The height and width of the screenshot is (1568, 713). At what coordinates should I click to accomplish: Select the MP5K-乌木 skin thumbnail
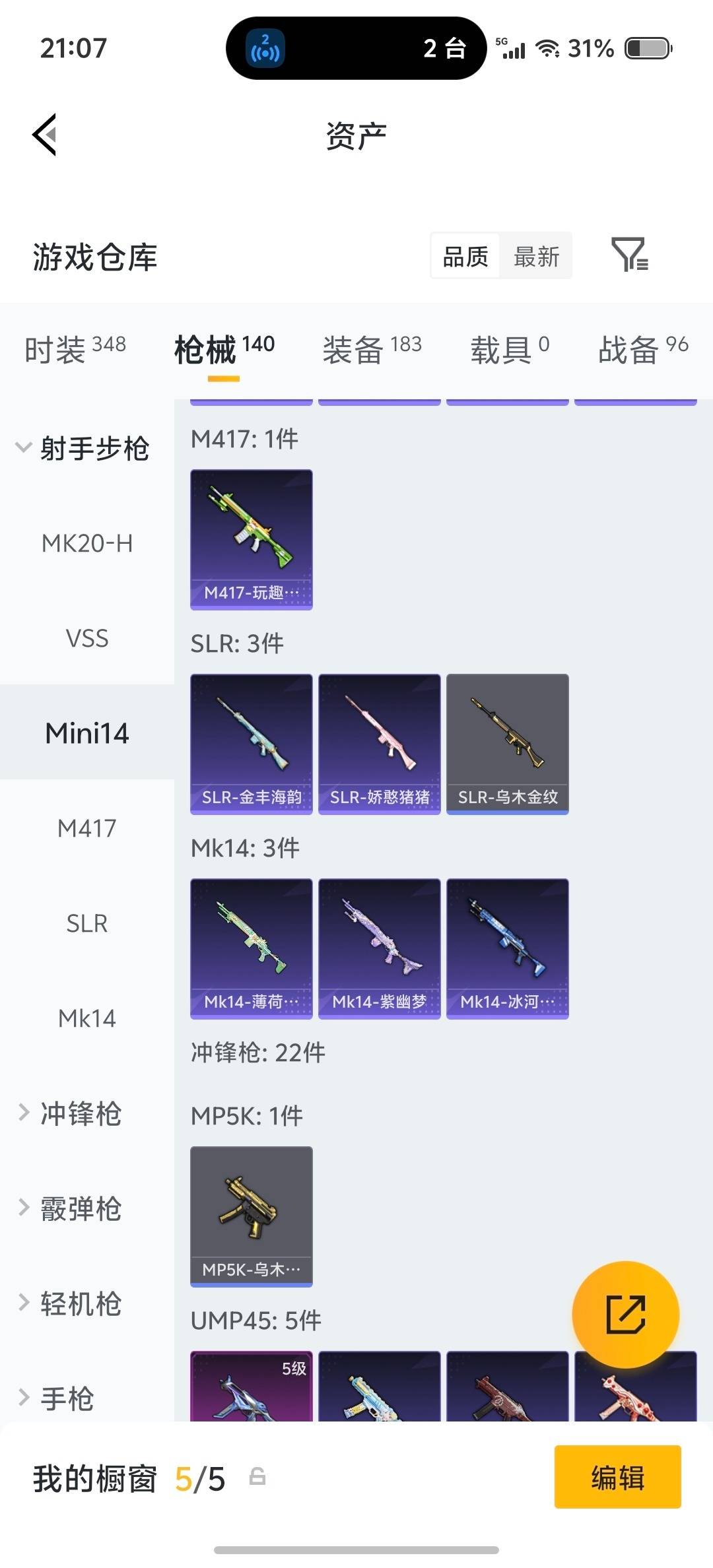(x=251, y=1216)
